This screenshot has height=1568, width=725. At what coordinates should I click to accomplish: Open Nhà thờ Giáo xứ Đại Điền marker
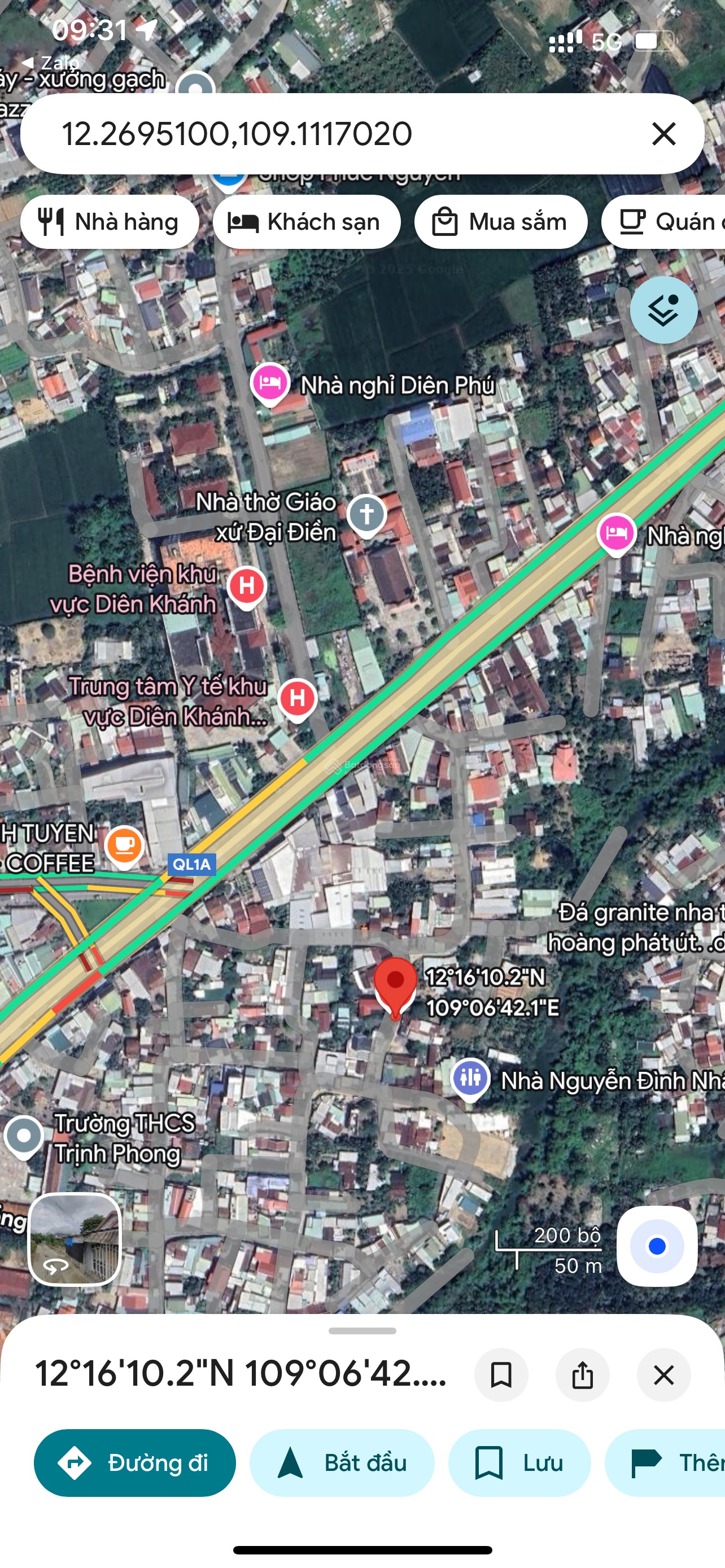[x=366, y=515]
